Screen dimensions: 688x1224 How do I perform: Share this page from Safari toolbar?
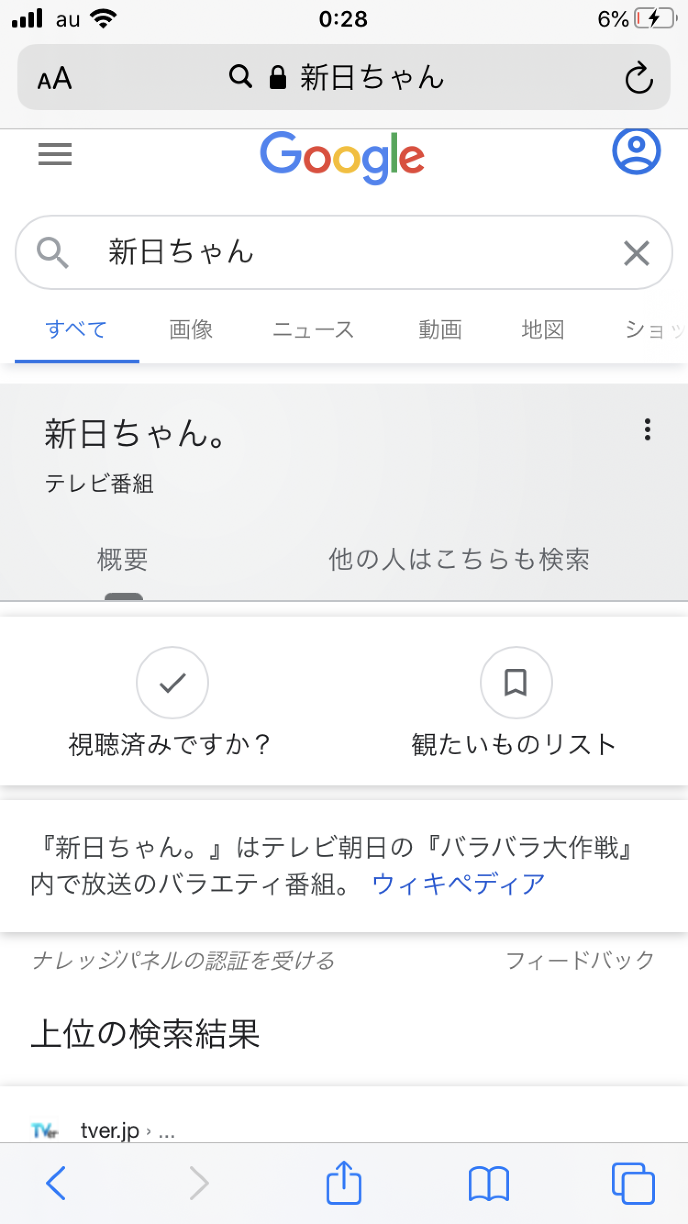(x=344, y=1183)
